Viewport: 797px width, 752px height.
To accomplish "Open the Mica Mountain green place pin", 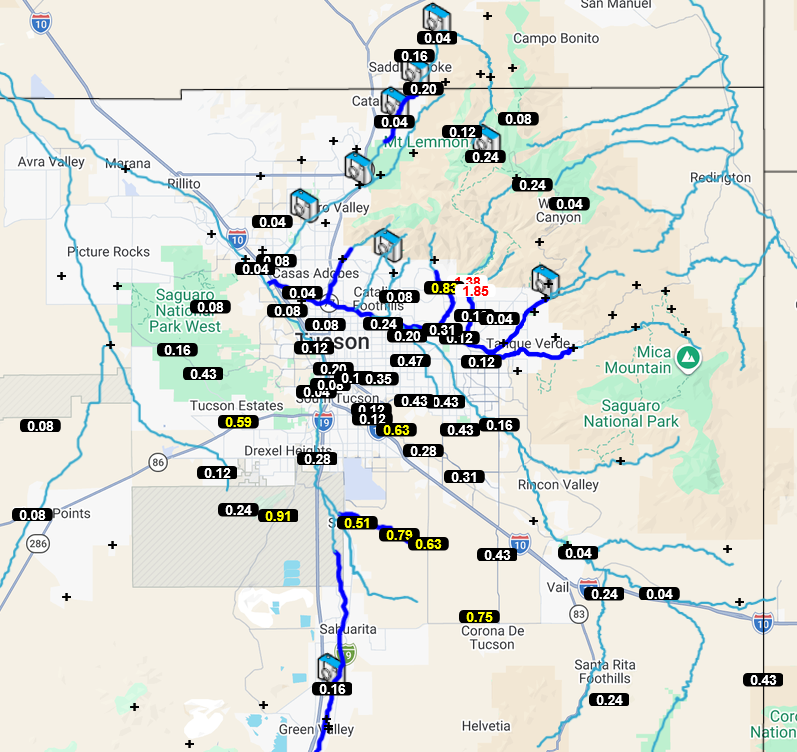I will point(689,359).
